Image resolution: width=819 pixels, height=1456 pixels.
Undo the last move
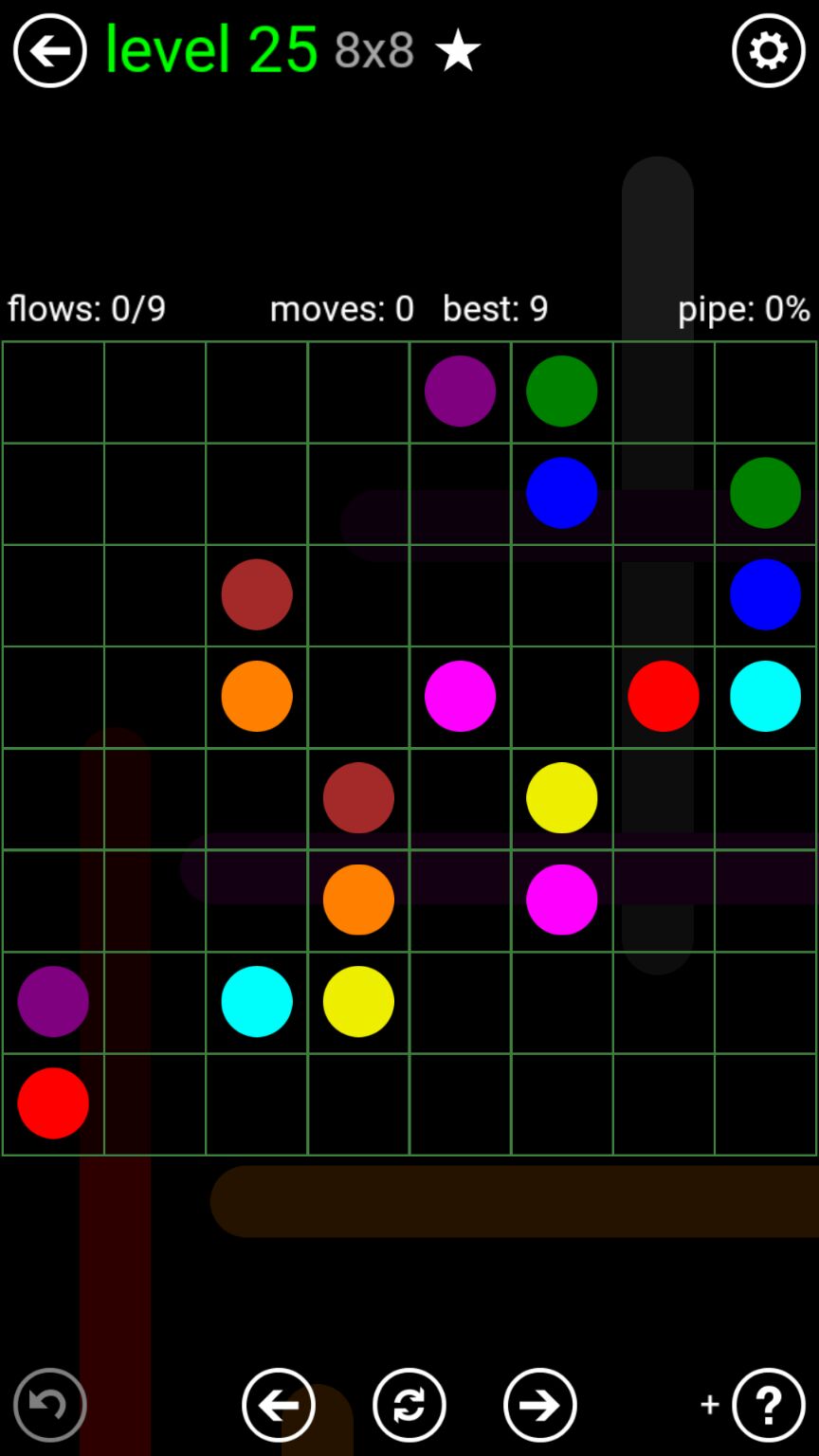(49, 1405)
